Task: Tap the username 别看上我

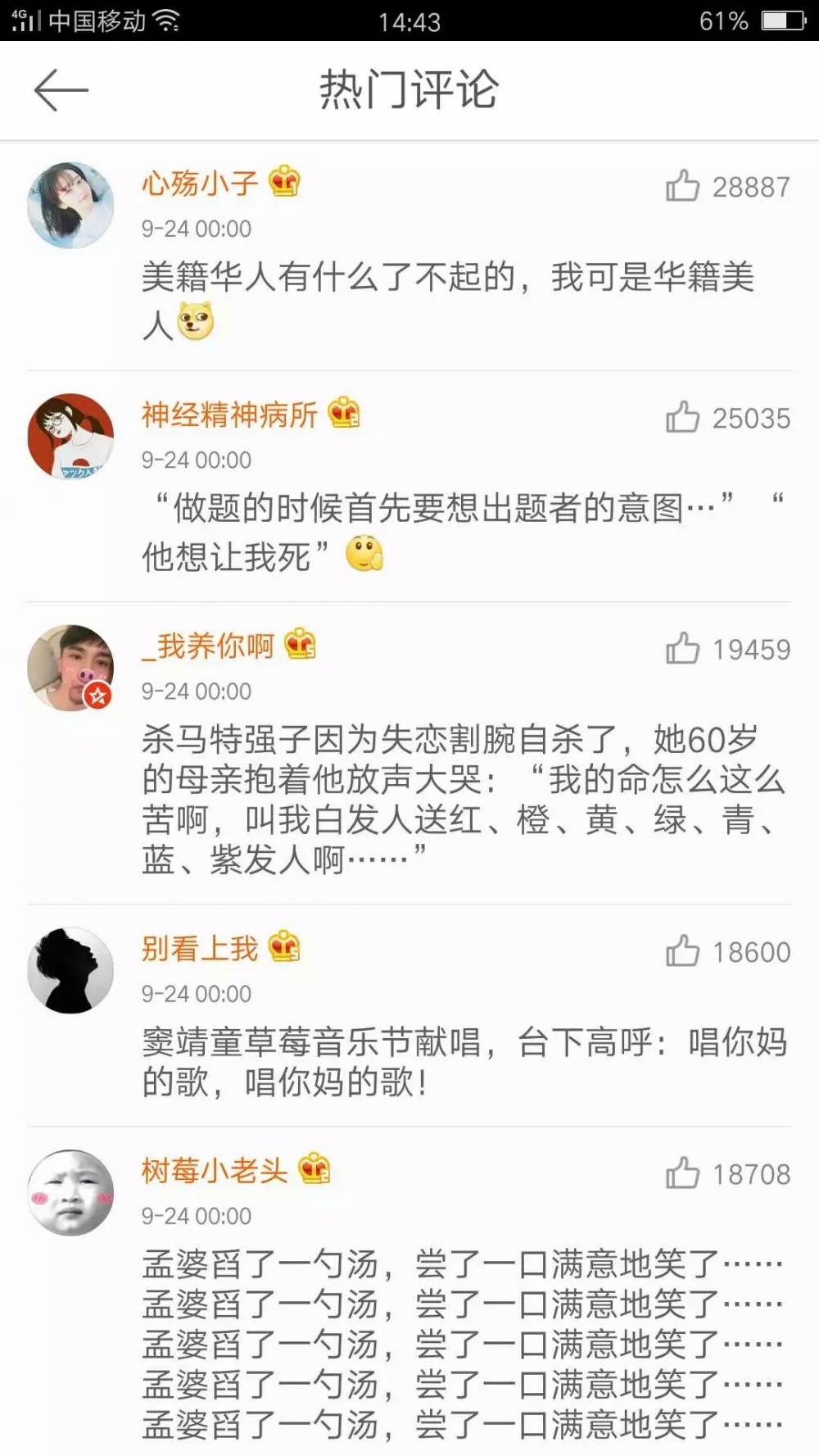Action: pos(200,949)
